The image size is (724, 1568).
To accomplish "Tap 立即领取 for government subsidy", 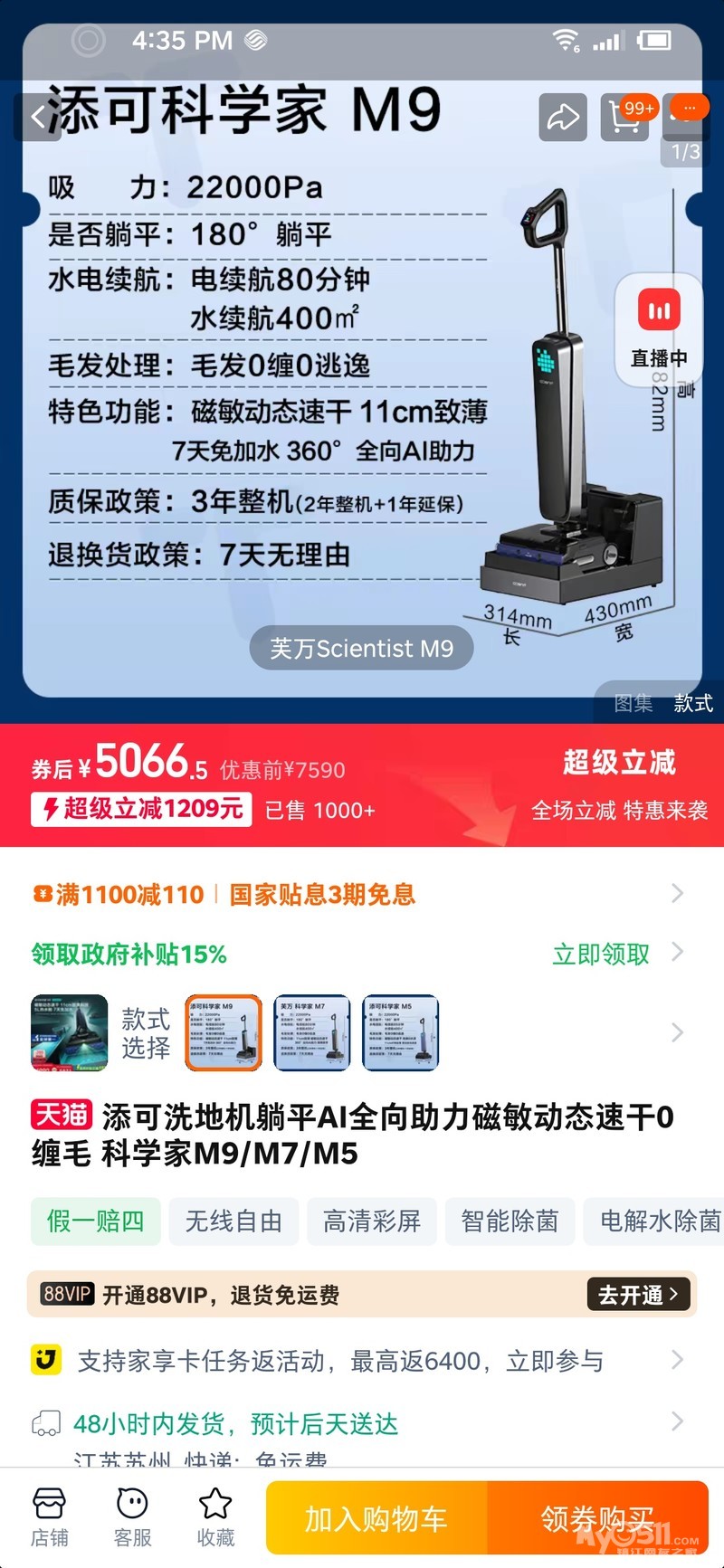I will pos(601,954).
